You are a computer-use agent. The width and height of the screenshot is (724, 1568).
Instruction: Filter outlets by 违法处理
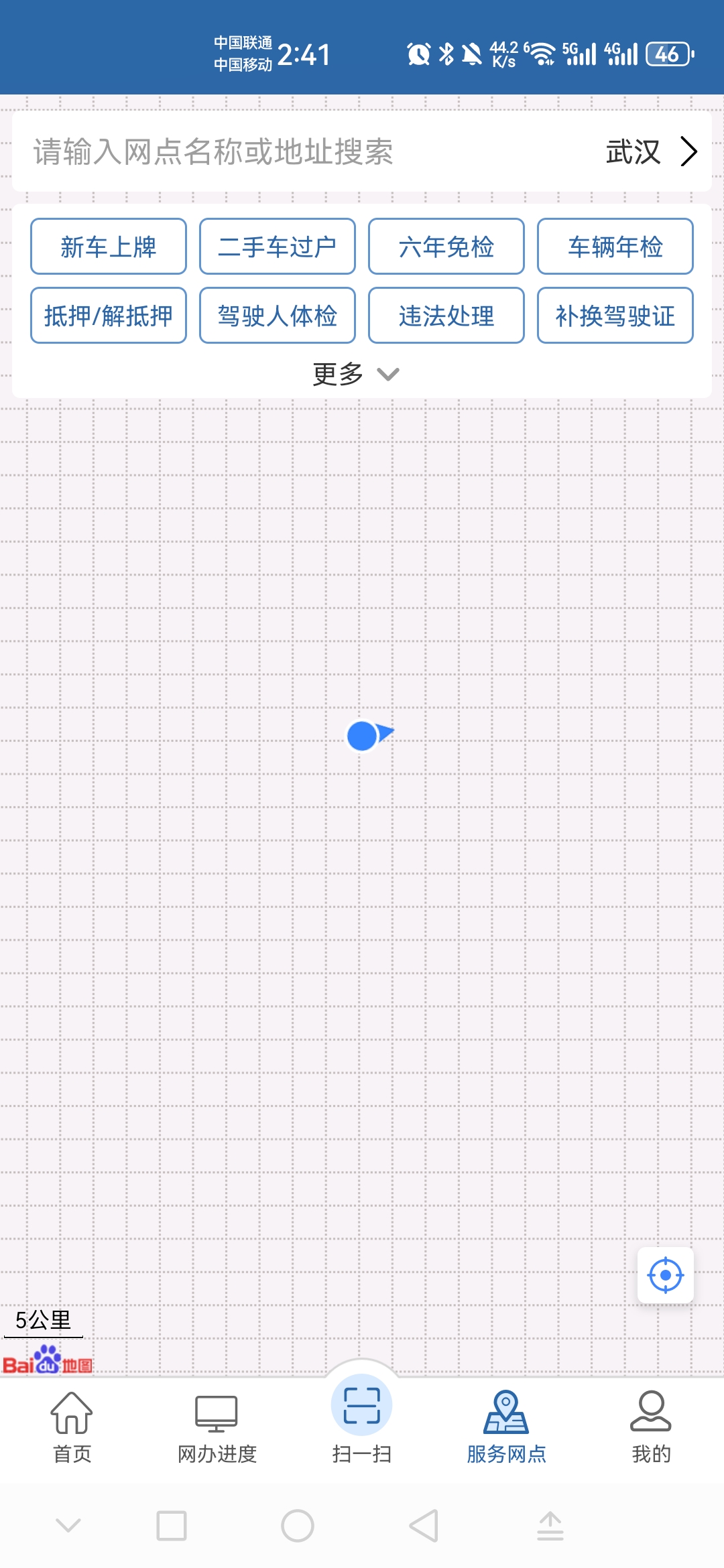(x=446, y=316)
